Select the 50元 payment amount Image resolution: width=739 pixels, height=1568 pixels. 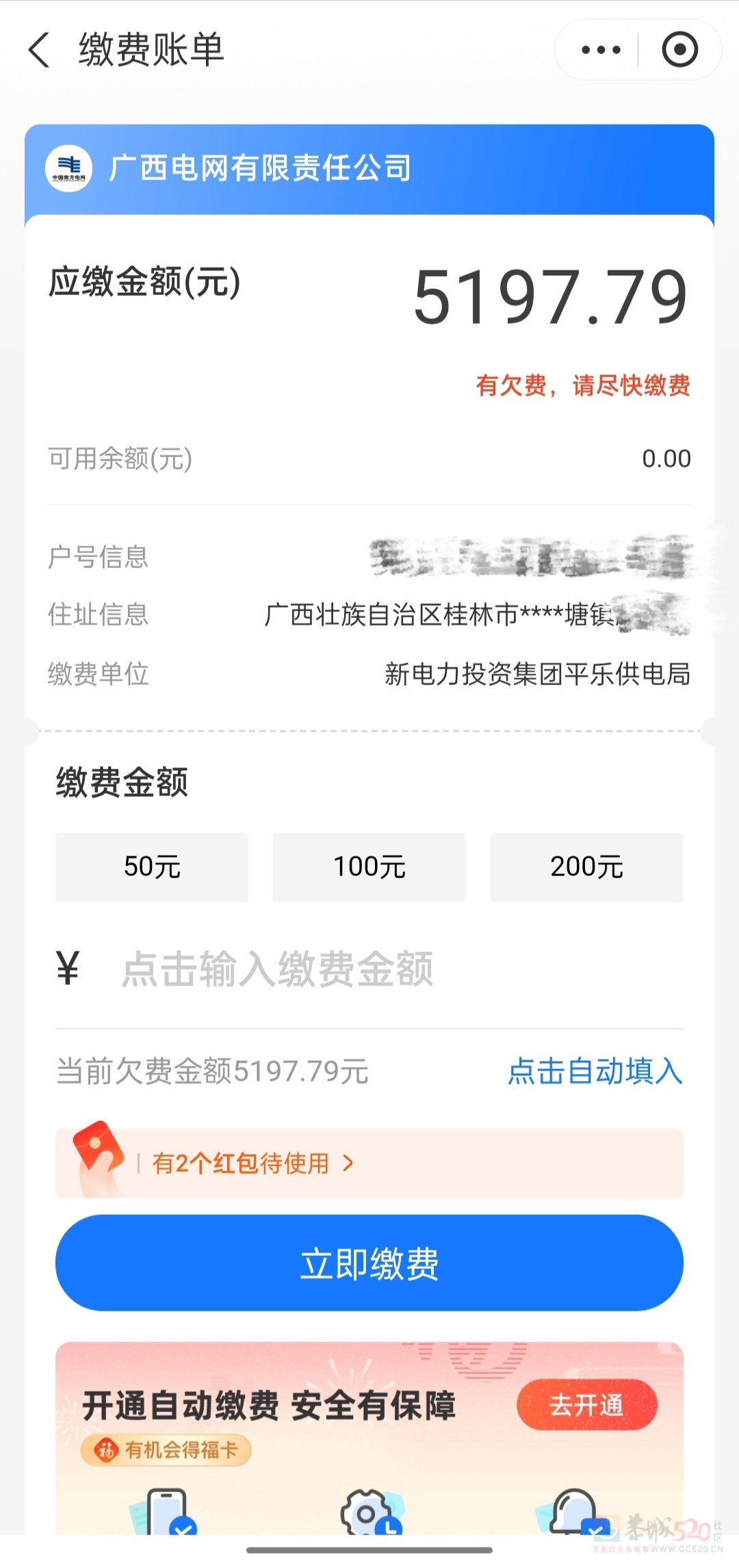click(152, 867)
